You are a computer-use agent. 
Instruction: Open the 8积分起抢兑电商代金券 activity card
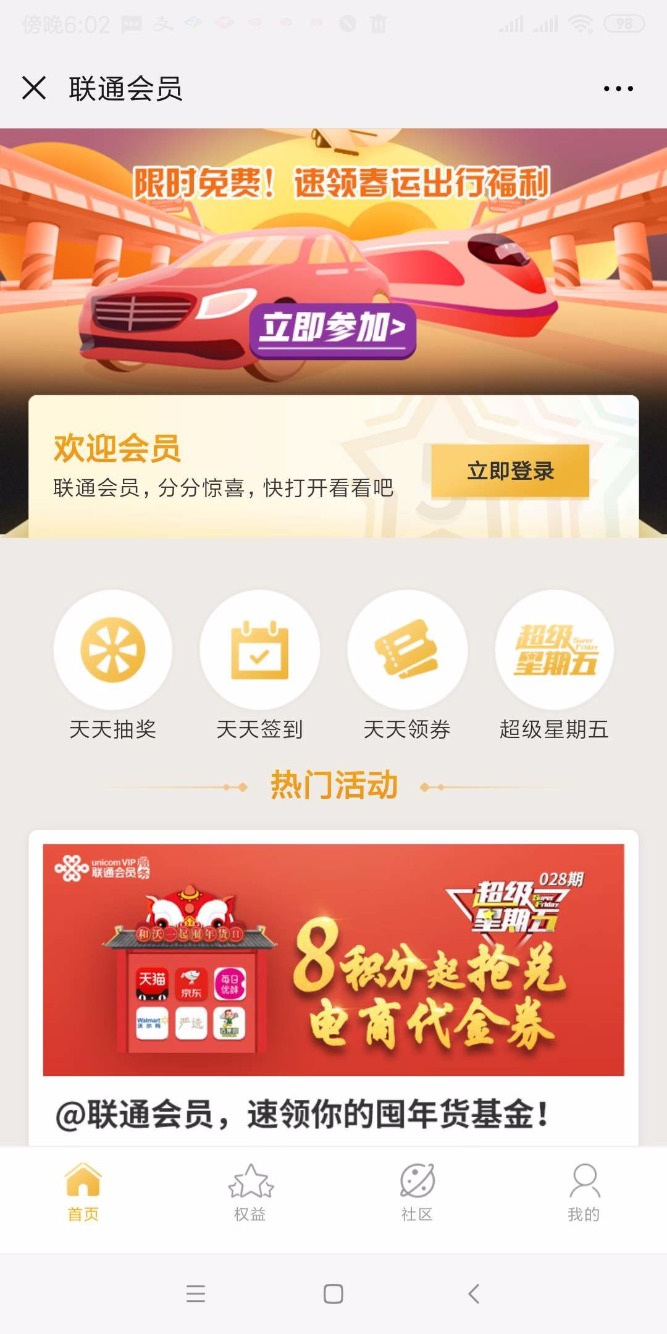click(x=333, y=960)
